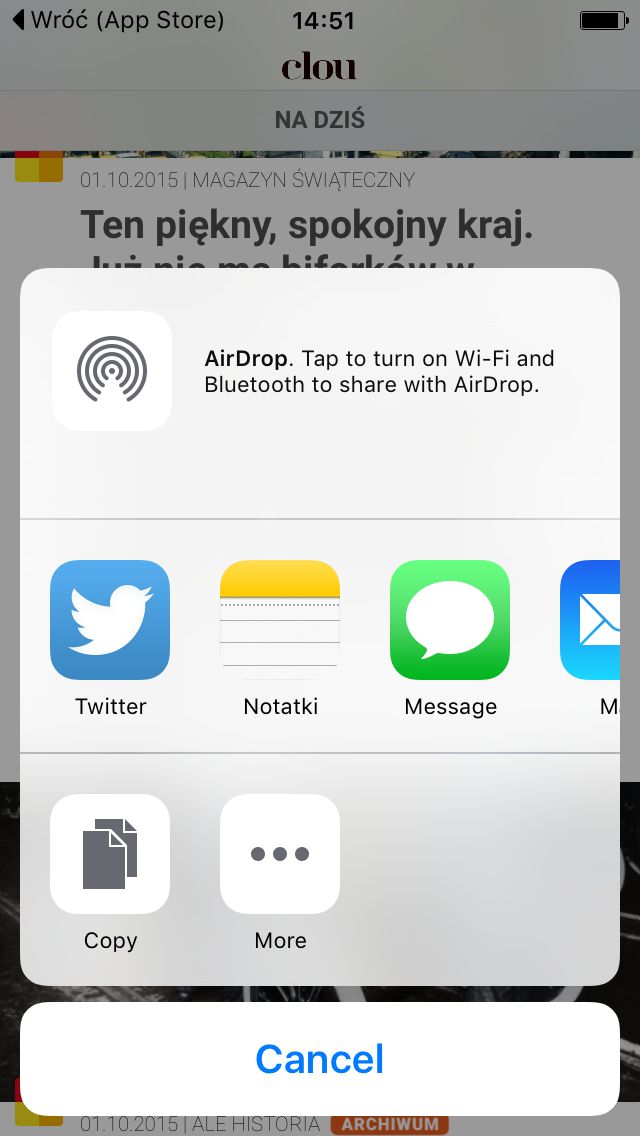Share to Notatki app
Viewport: 640px width, 1136px height.
[x=280, y=619]
